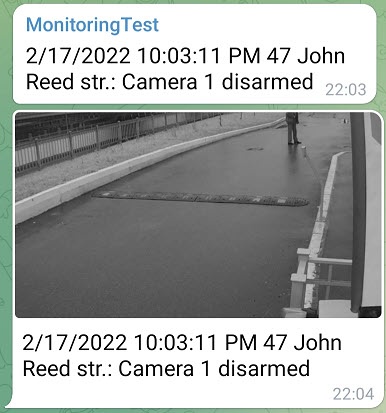Viewport: 386px width, 413px height.
Task: Open the camera snapshot photo in the message
Action: tap(198, 215)
